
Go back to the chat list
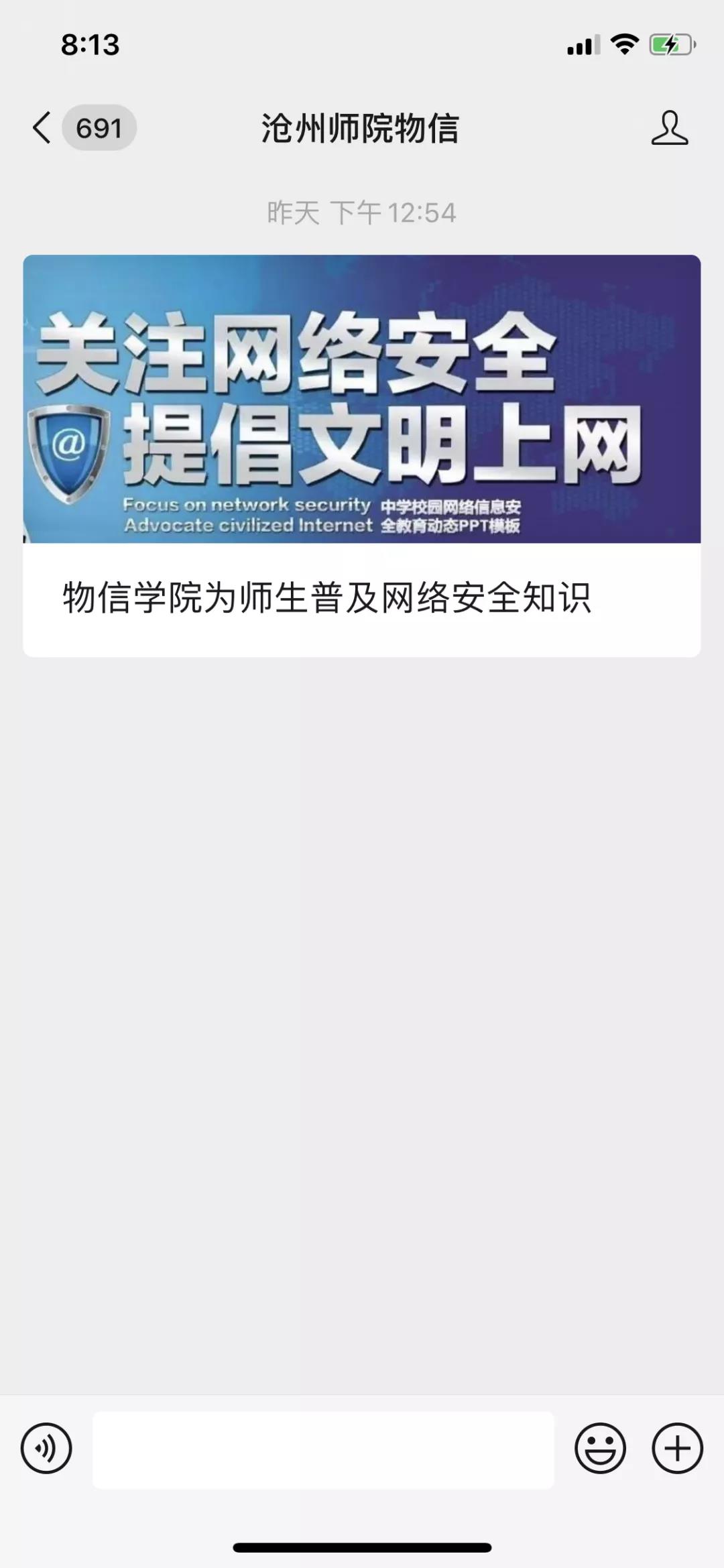43,127
